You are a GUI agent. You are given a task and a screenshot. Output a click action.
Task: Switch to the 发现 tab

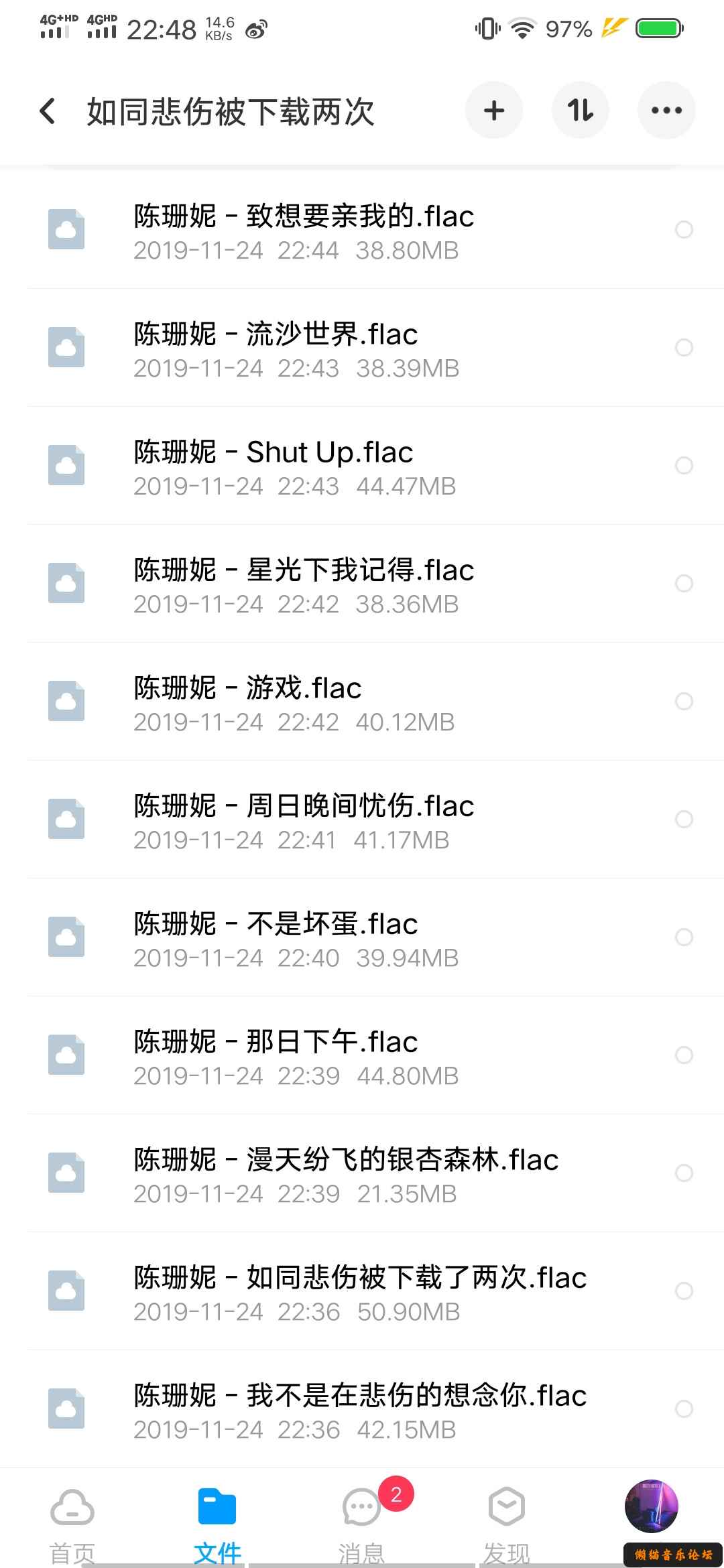(x=507, y=1521)
